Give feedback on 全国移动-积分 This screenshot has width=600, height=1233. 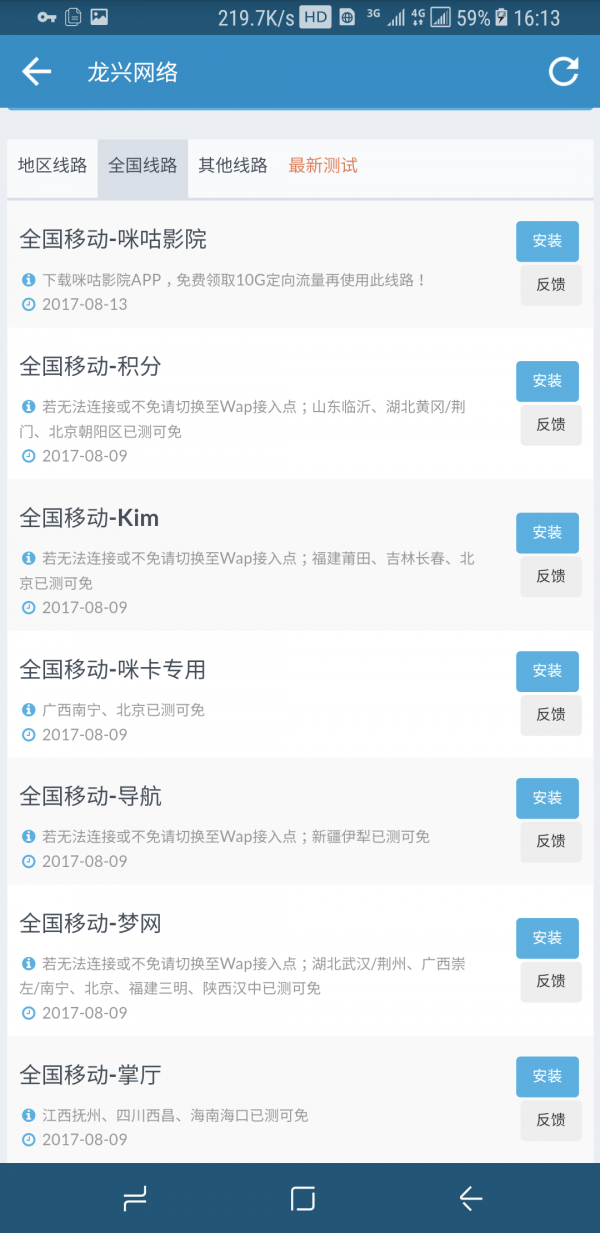click(x=551, y=425)
